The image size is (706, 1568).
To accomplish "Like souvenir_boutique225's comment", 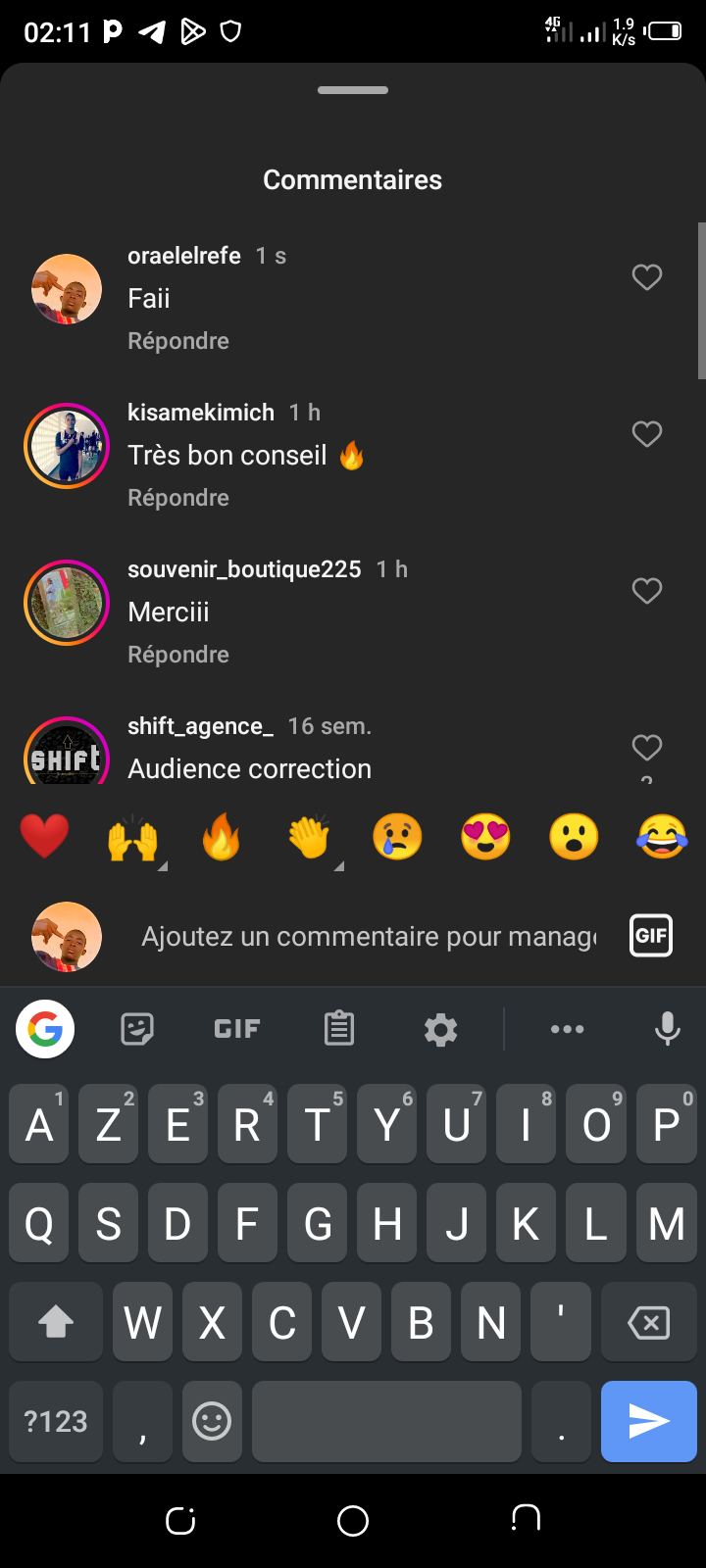I will (x=646, y=591).
